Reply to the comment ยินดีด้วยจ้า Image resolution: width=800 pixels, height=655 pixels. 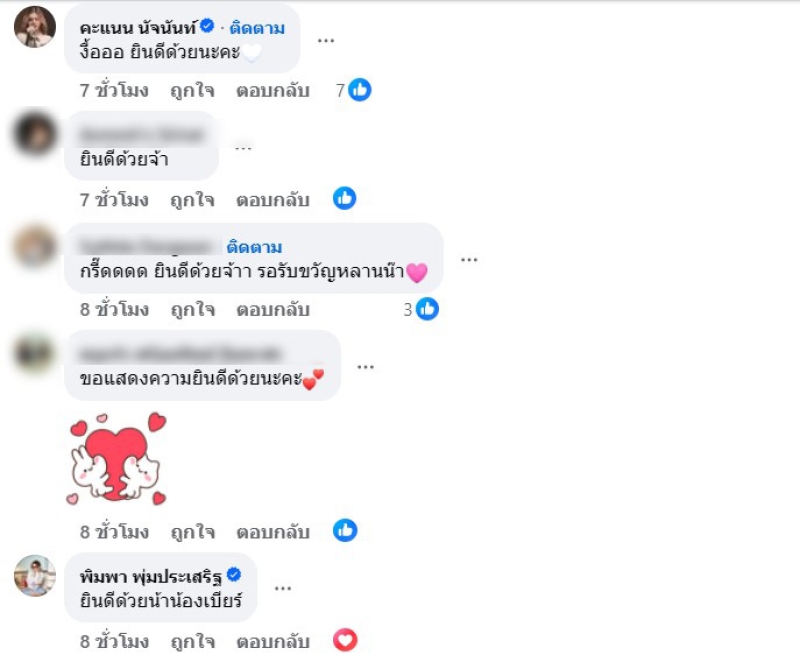(272, 199)
